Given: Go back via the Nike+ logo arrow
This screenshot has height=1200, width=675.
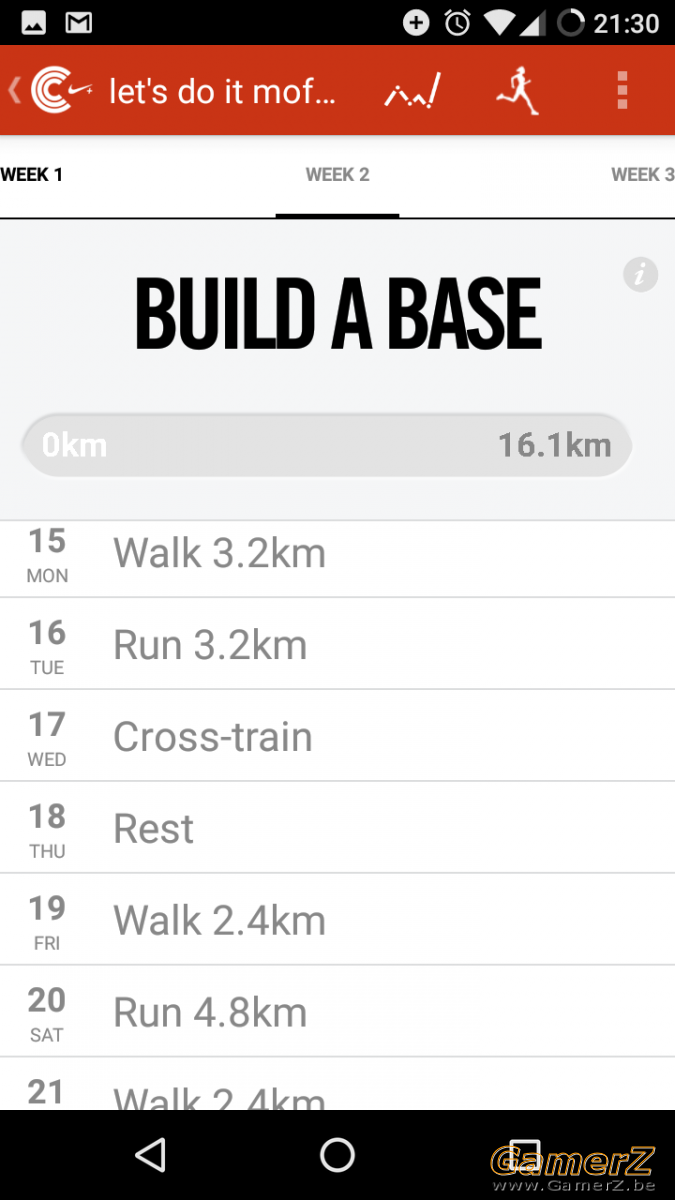Looking at the screenshot, I should click(50, 90).
